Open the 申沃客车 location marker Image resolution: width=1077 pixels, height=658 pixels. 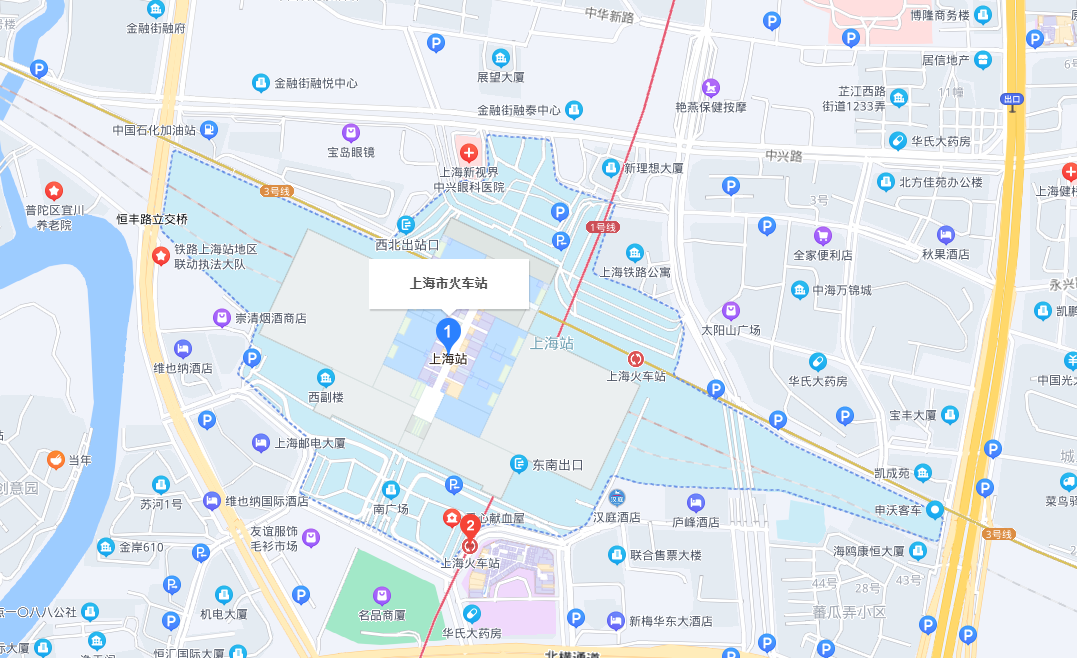tap(934, 510)
